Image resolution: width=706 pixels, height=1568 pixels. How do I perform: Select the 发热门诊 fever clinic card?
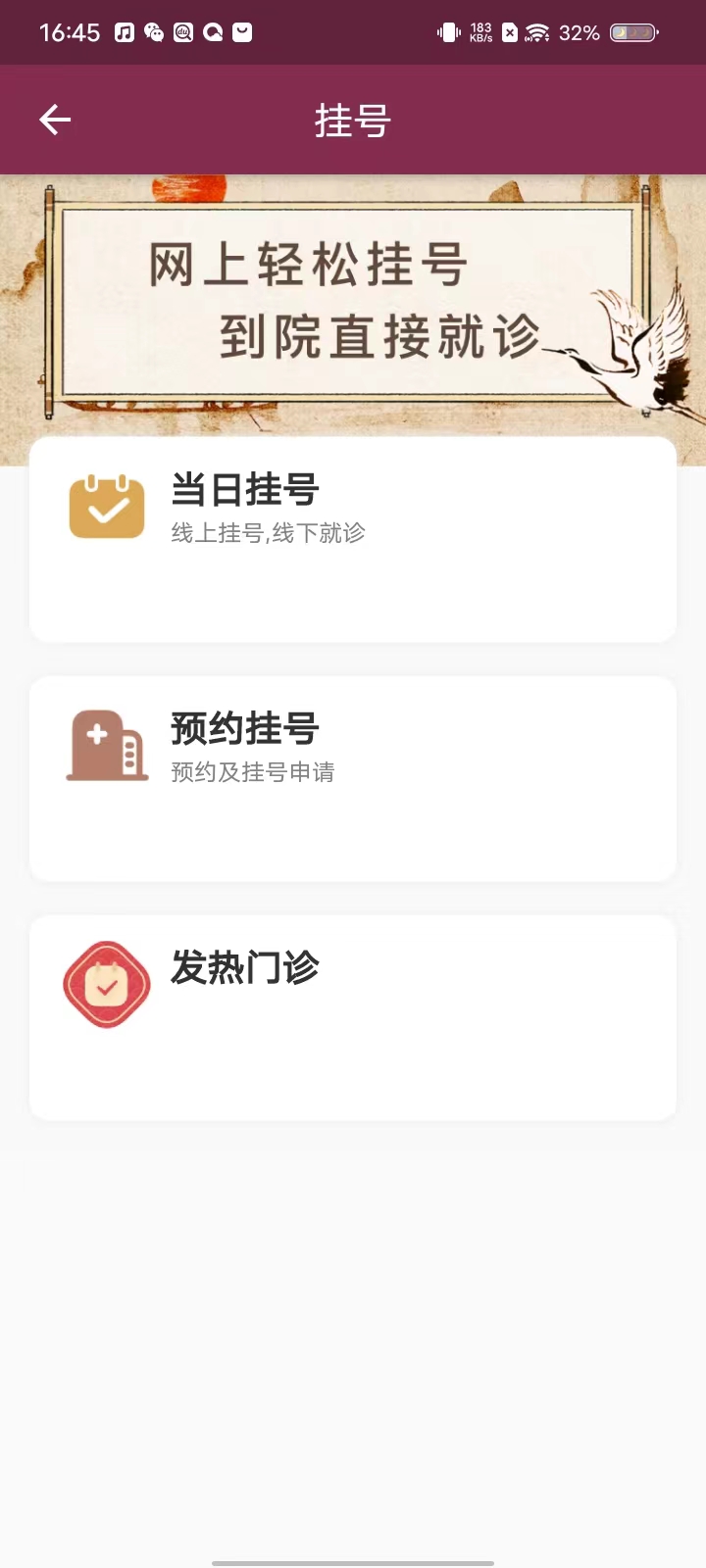[x=353, y=1017]
